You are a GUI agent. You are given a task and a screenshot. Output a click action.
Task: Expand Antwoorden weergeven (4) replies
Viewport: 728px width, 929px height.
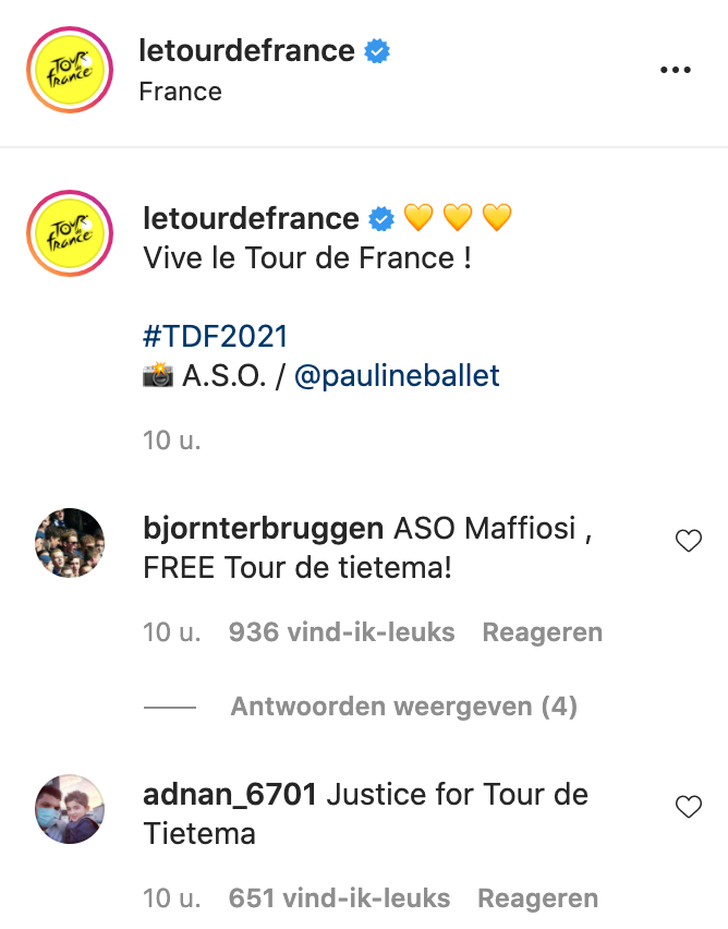(x=404, y=707)
